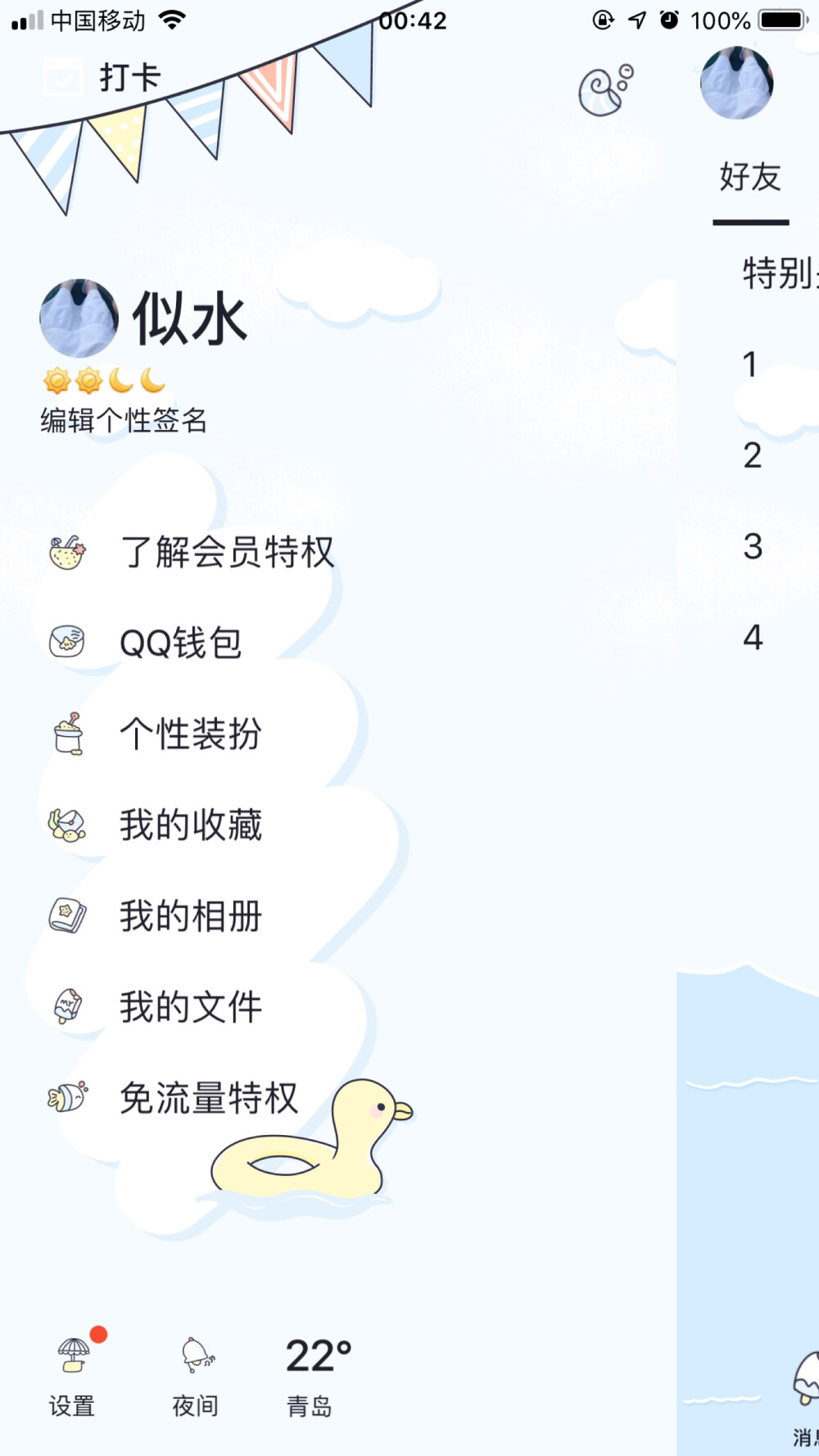Viewport: 819px width, 1456px height.
Task: Open the QQ钱包 wallet icon
Action: click(69, 642)
